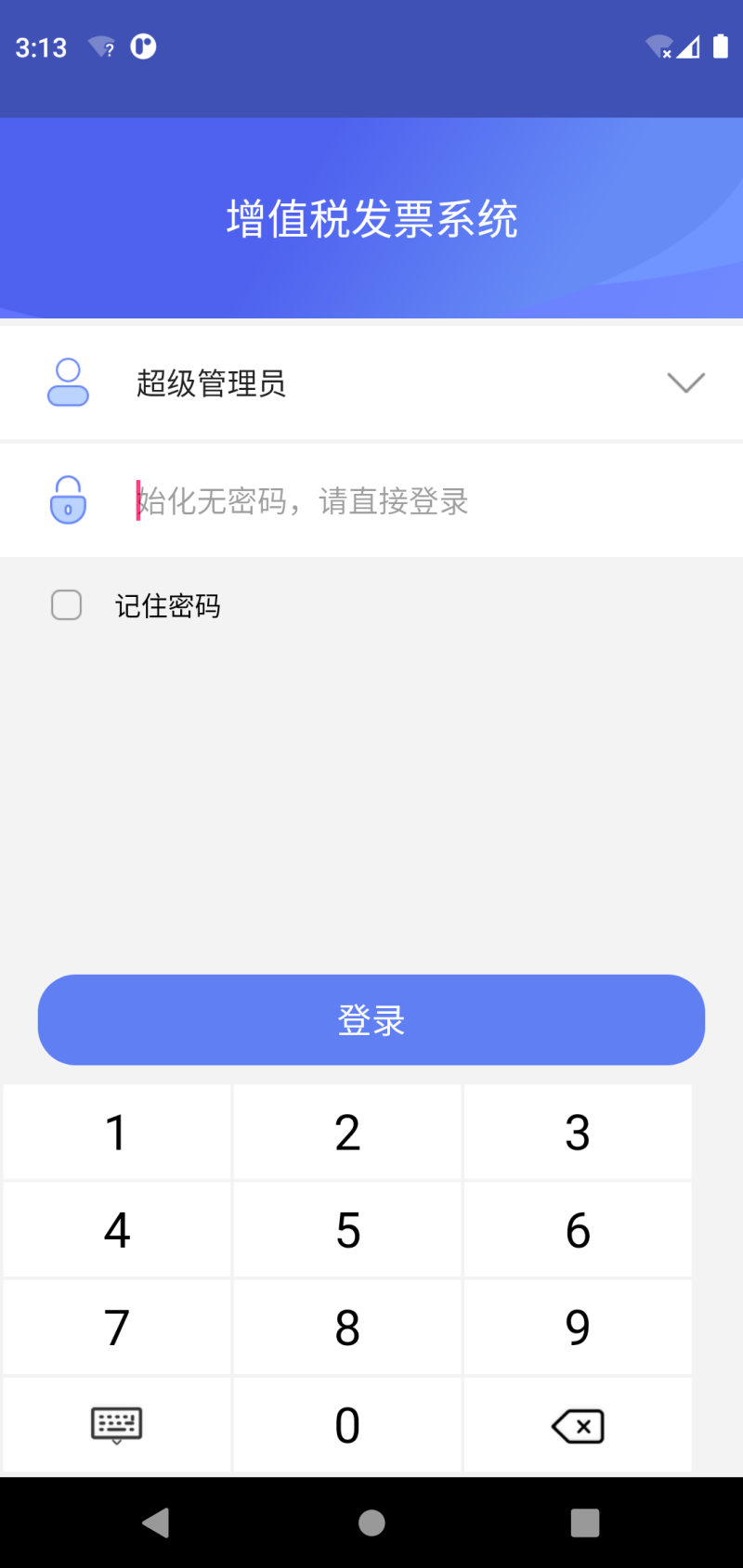
Task: Hide the keypad with the keyboard icon
Action: click(117, 1425)
